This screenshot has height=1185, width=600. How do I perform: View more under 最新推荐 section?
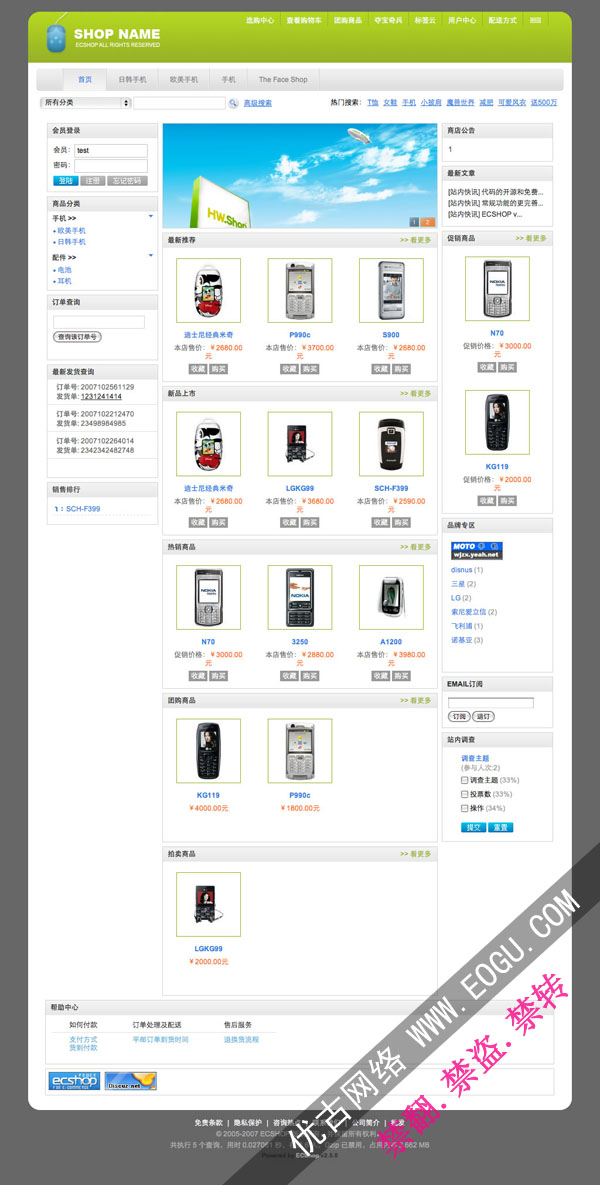(x=415, y=240)
